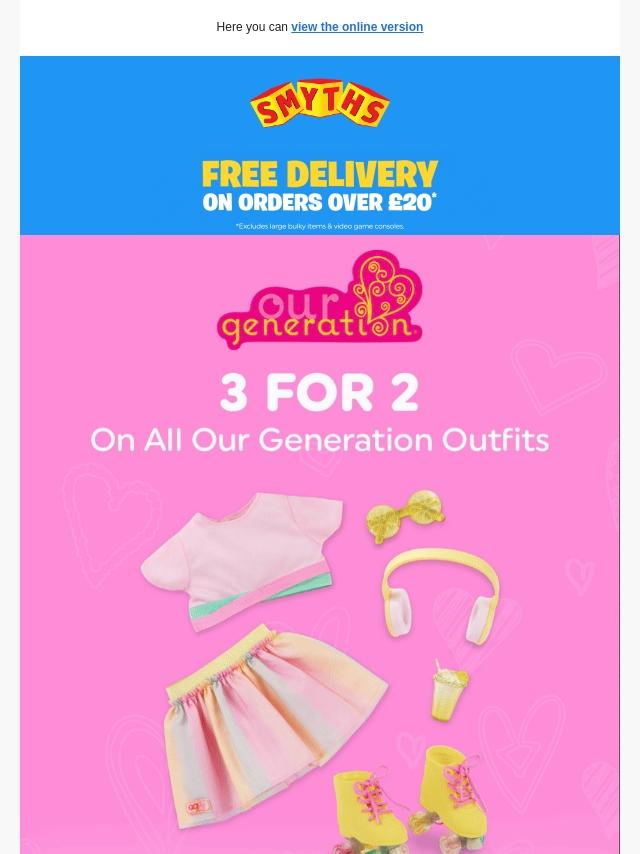Open the view the online version link
640x854 pixels.
tap(357, 27)
